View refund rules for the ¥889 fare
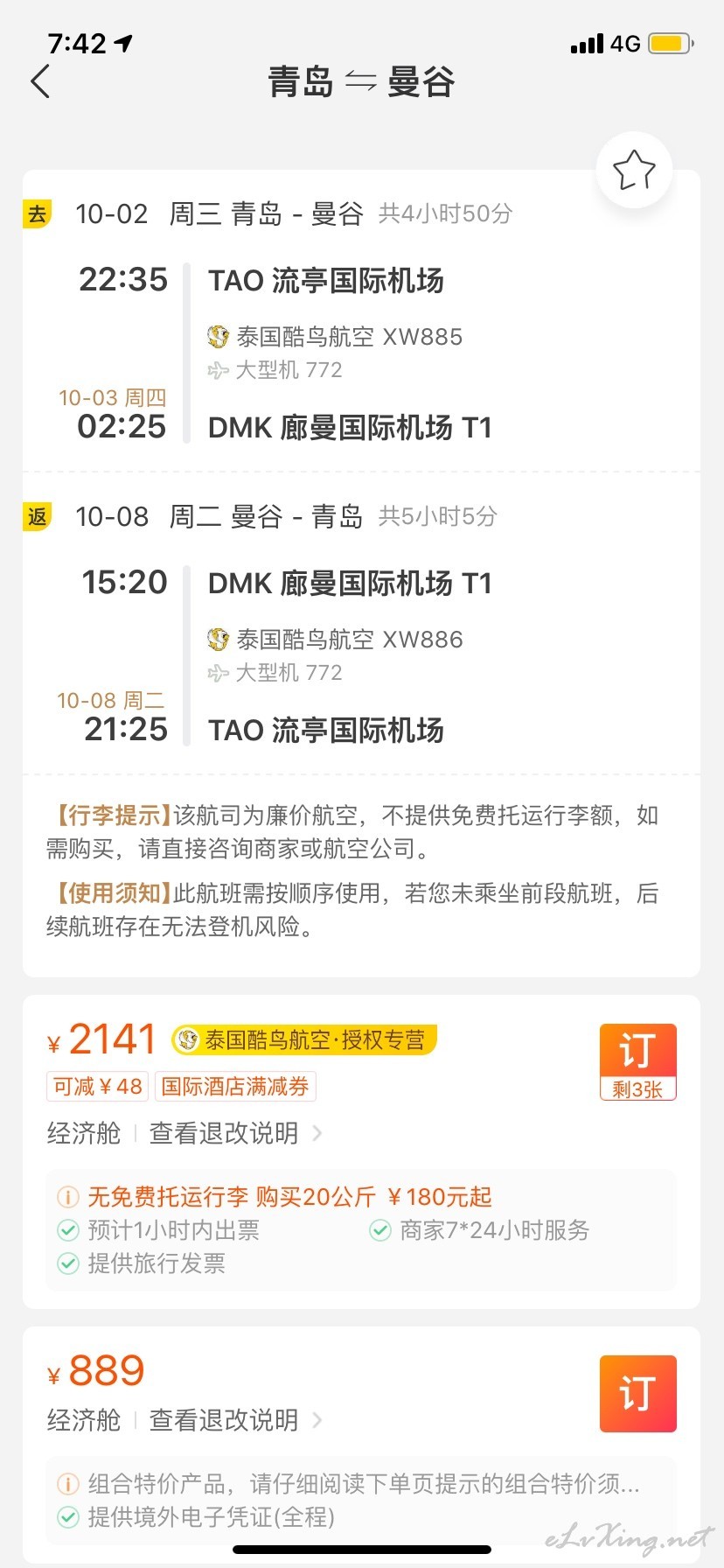This screenshot has height=1568, width=724. pyautogui.click(x=234, y=1419)
